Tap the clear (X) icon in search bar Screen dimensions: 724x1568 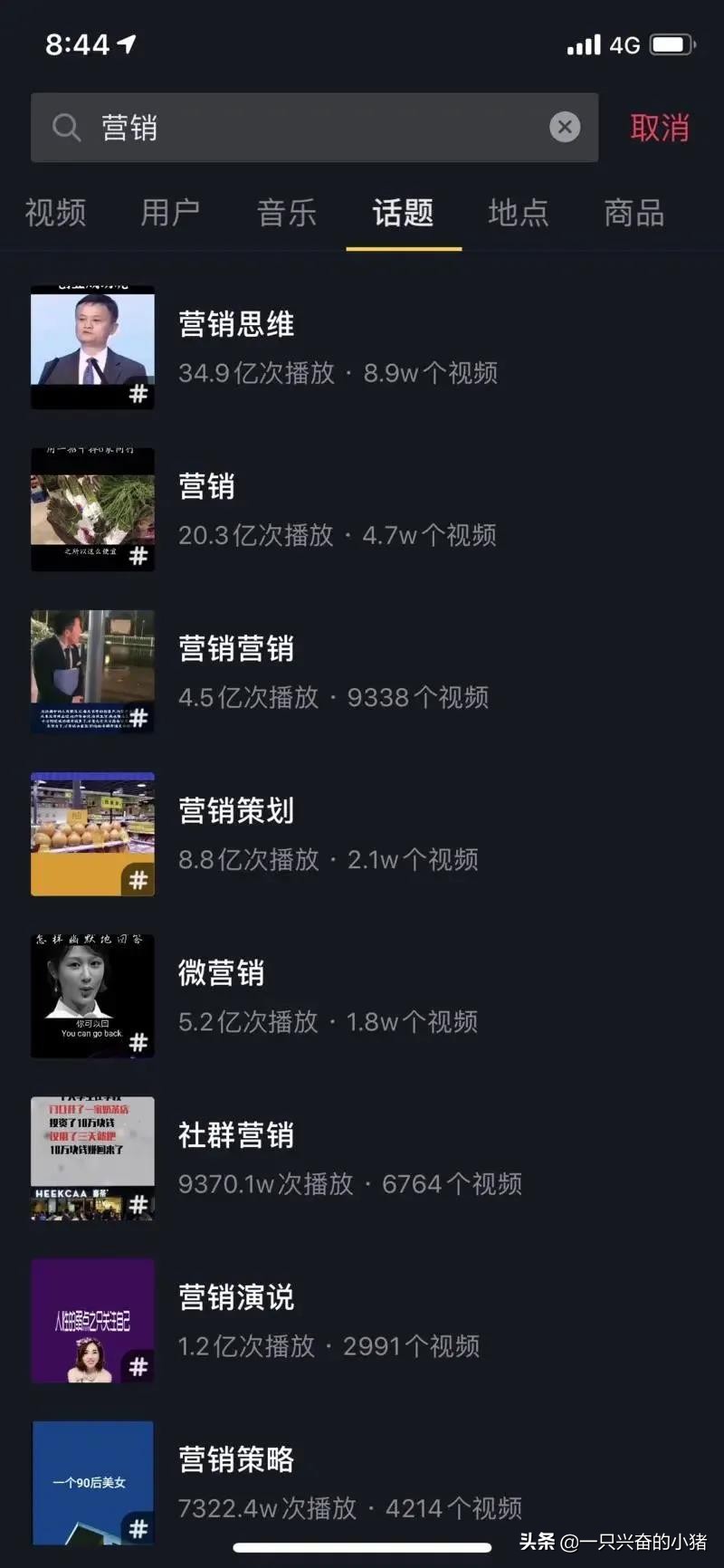tap(565, 127)
